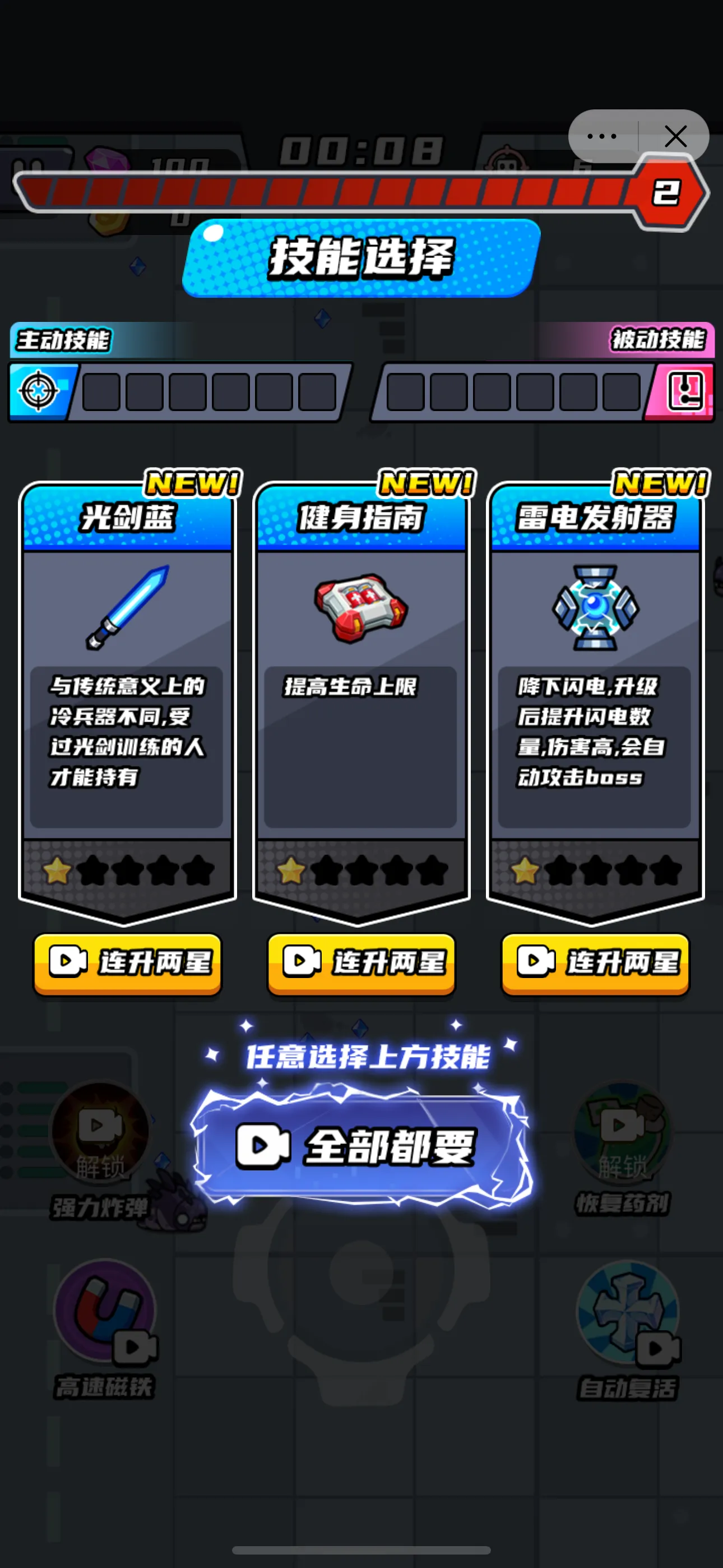Select the crosshair active skill icon

(x=38, y=391)
